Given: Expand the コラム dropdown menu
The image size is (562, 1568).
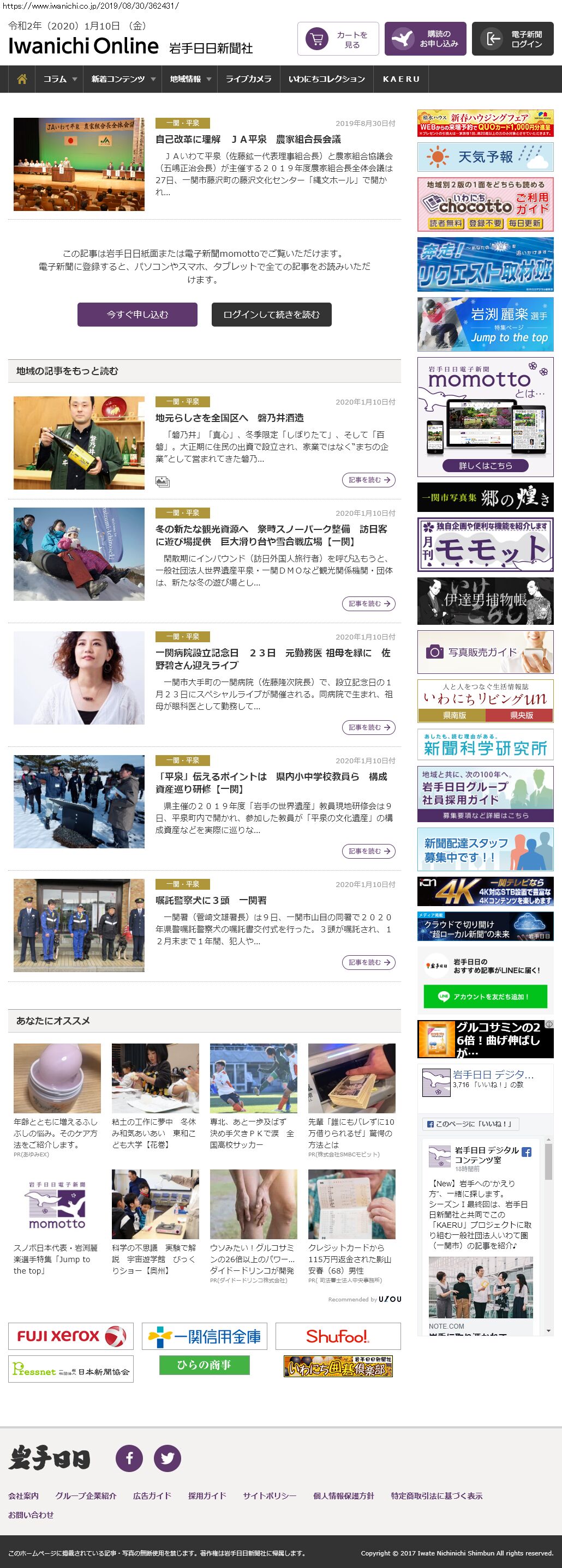Looking at the screenshot, I should tap(59, 79).
